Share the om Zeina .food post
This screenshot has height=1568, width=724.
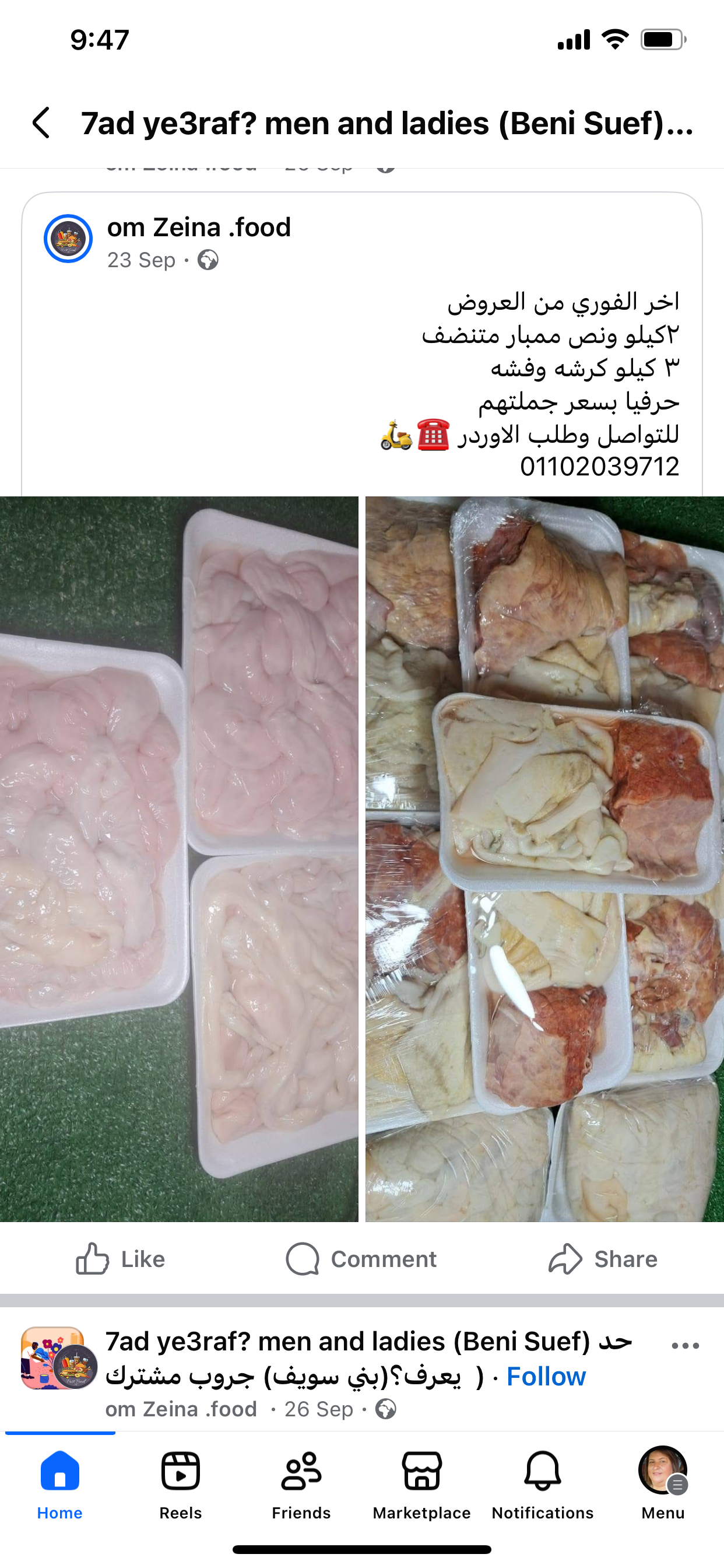(602, 1258)
